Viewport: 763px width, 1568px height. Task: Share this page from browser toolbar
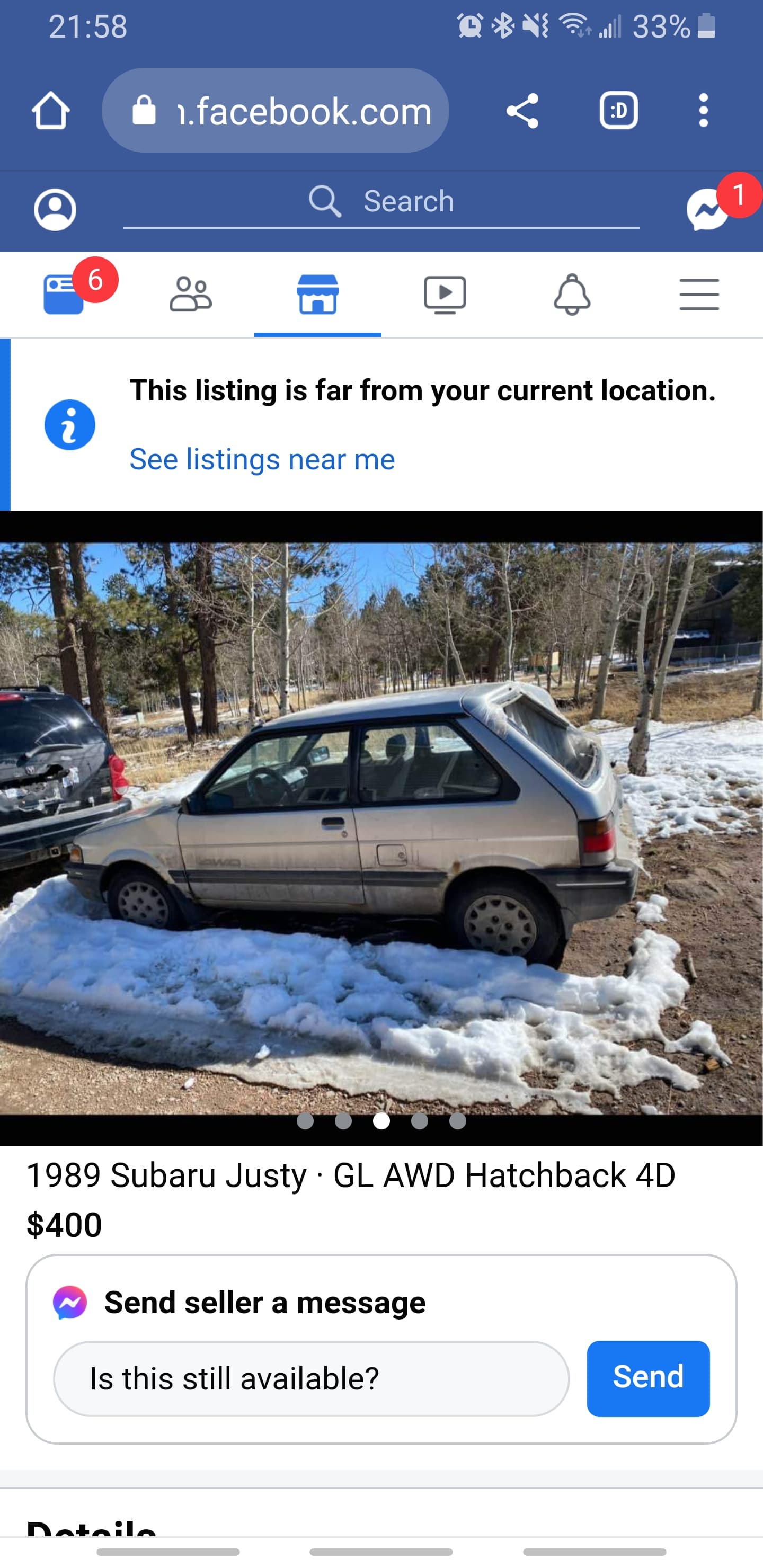tap(522, 111)
